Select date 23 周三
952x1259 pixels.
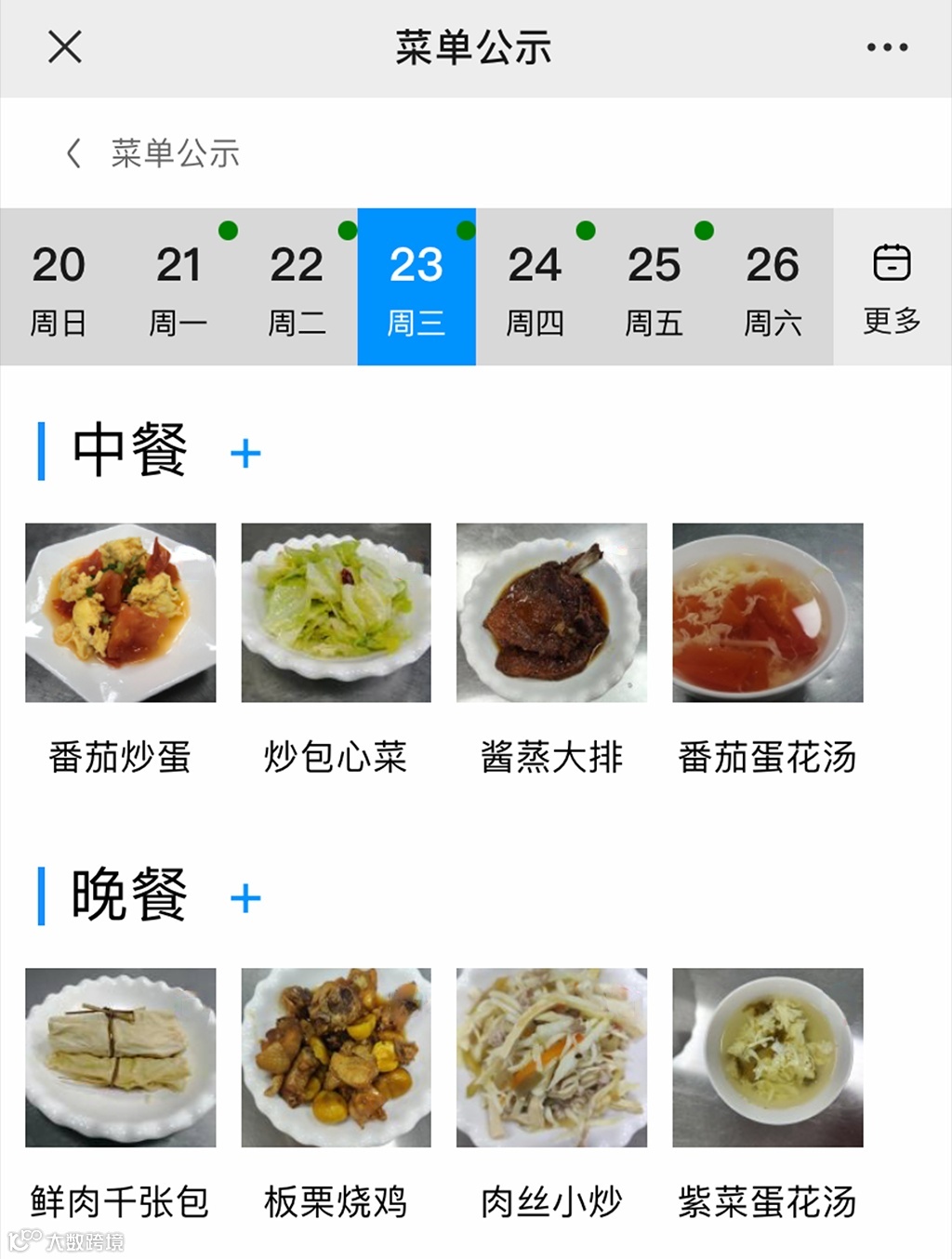(x=416, y=287)
